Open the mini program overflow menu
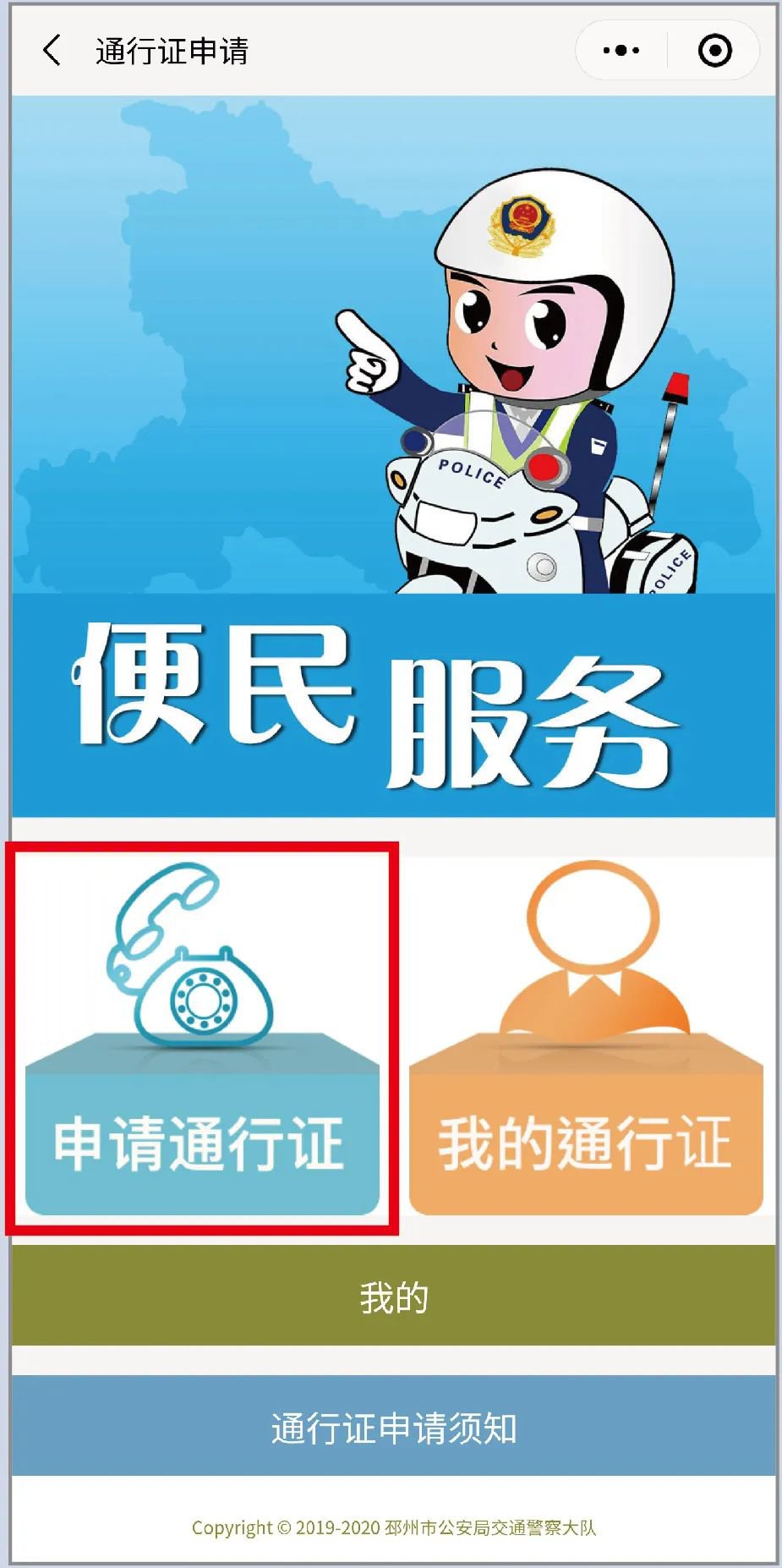 point(621,51)
